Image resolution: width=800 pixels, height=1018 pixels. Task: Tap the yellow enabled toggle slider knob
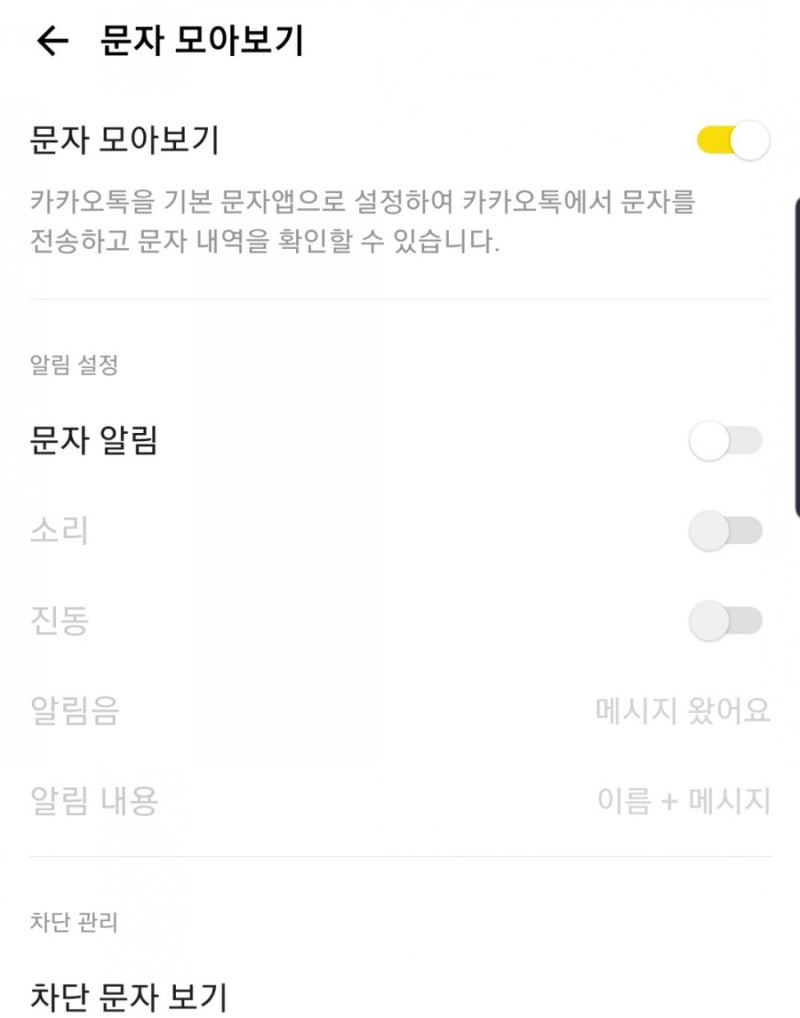point(748,141)
